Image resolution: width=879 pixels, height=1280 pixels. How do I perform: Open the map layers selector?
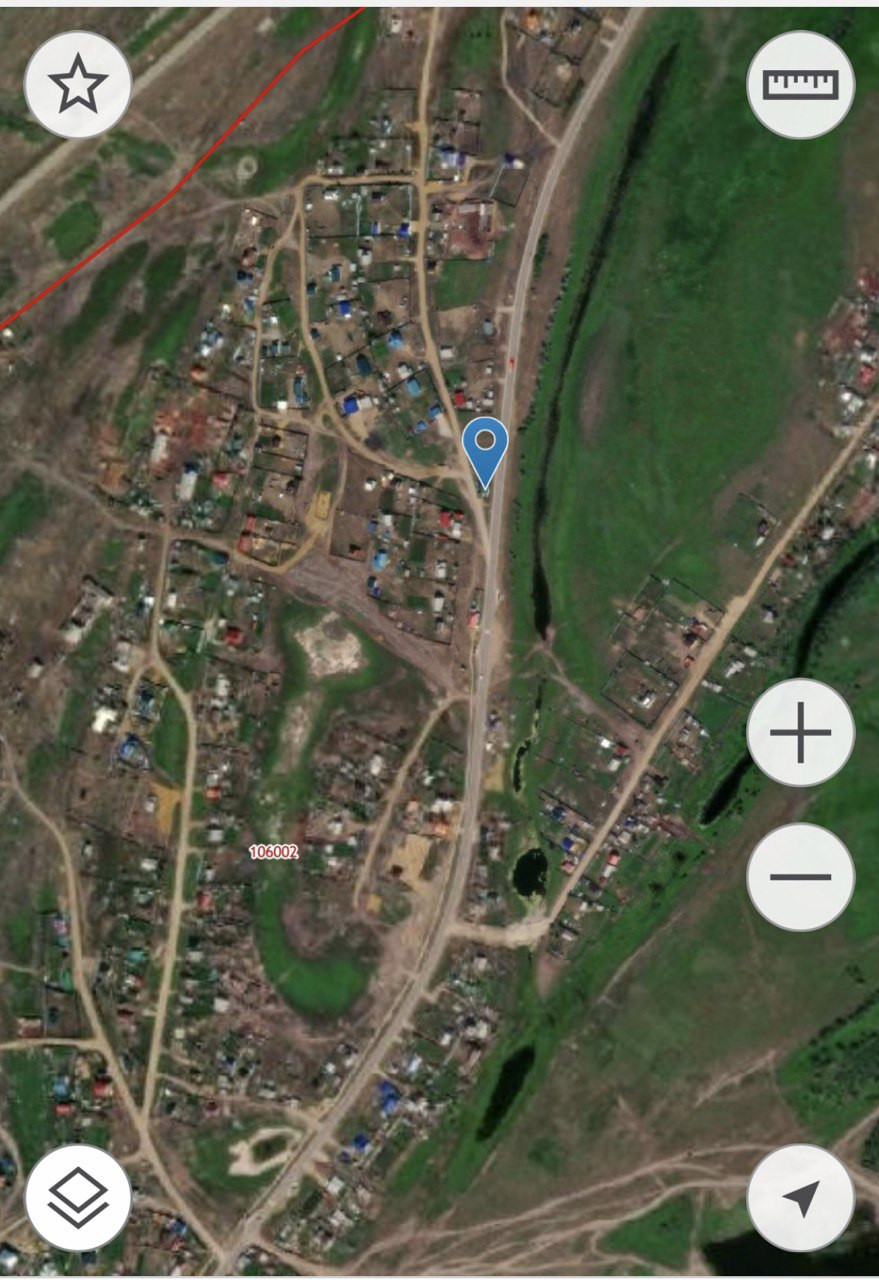pos(78,1197)
